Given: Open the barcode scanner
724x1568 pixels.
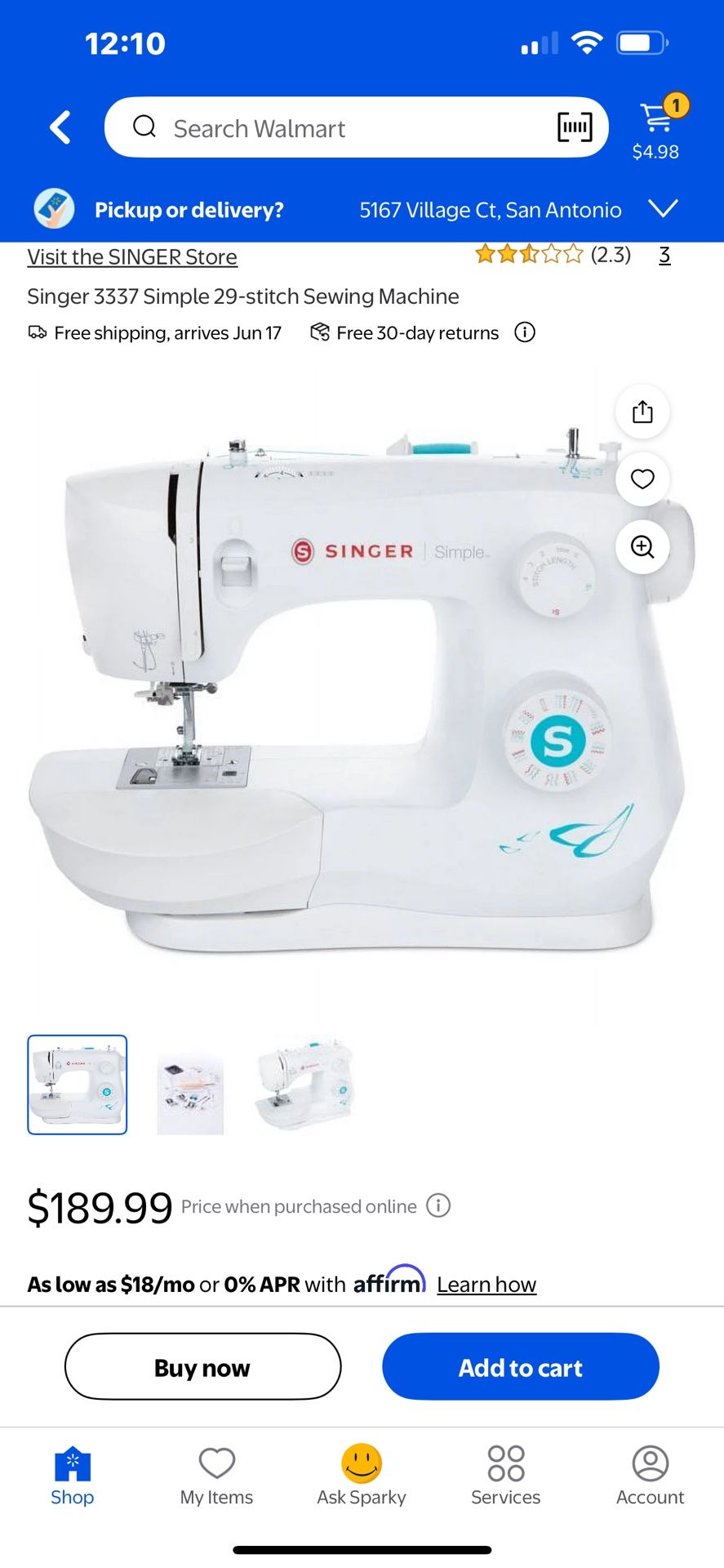Looking at the screenshot, I should [575, 127].
